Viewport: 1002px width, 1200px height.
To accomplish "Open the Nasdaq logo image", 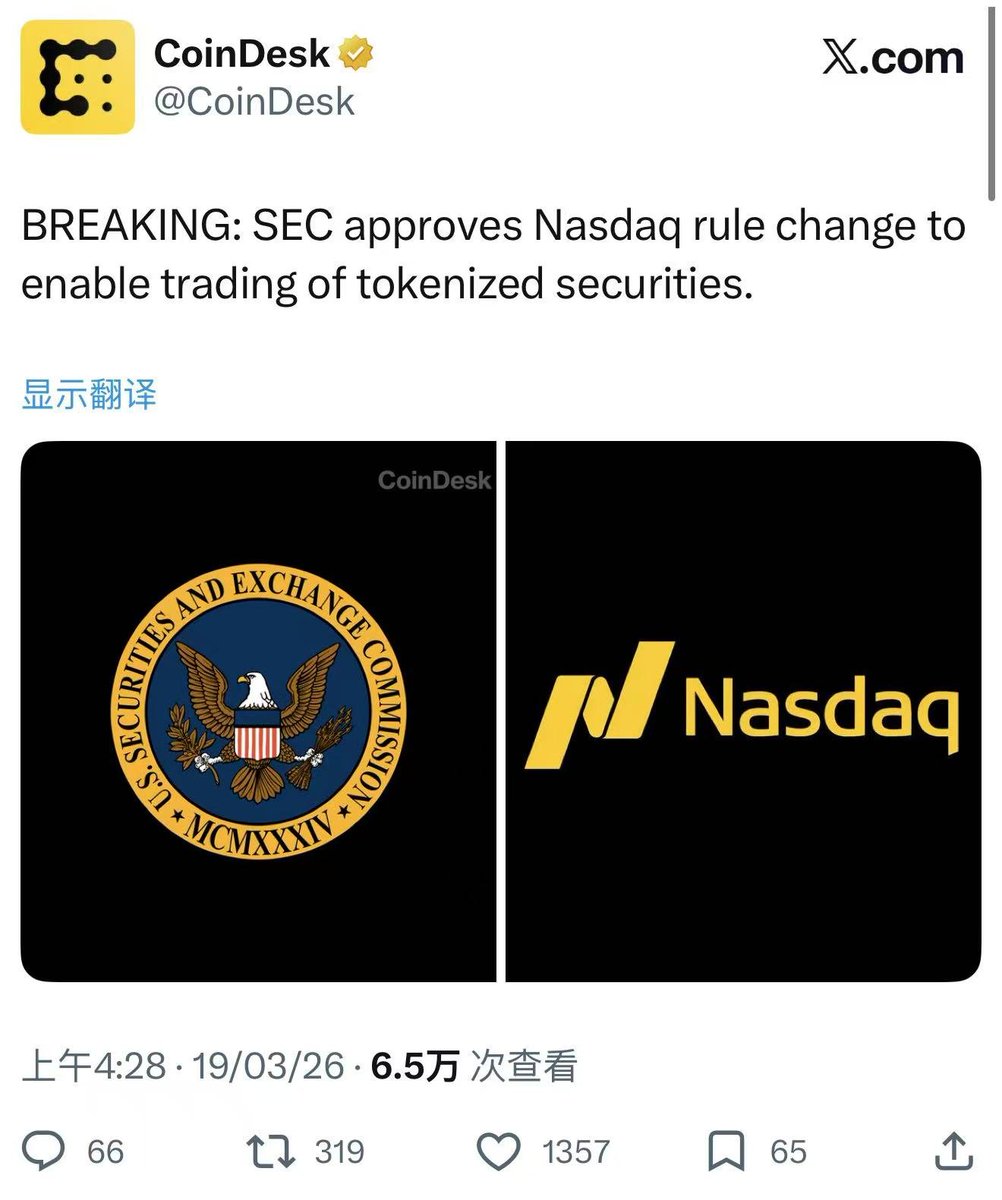I will click(743, 710).
